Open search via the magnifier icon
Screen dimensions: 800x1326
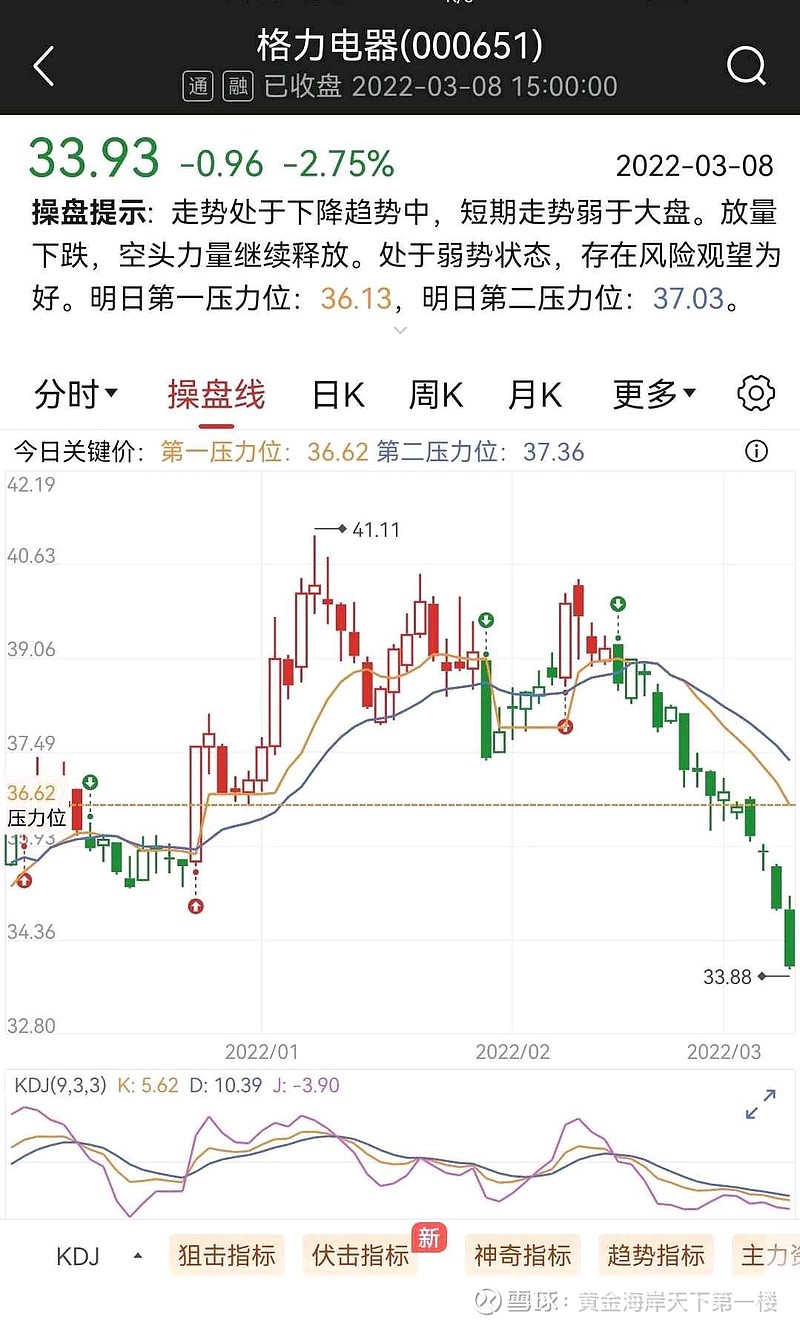pos(746,65)
